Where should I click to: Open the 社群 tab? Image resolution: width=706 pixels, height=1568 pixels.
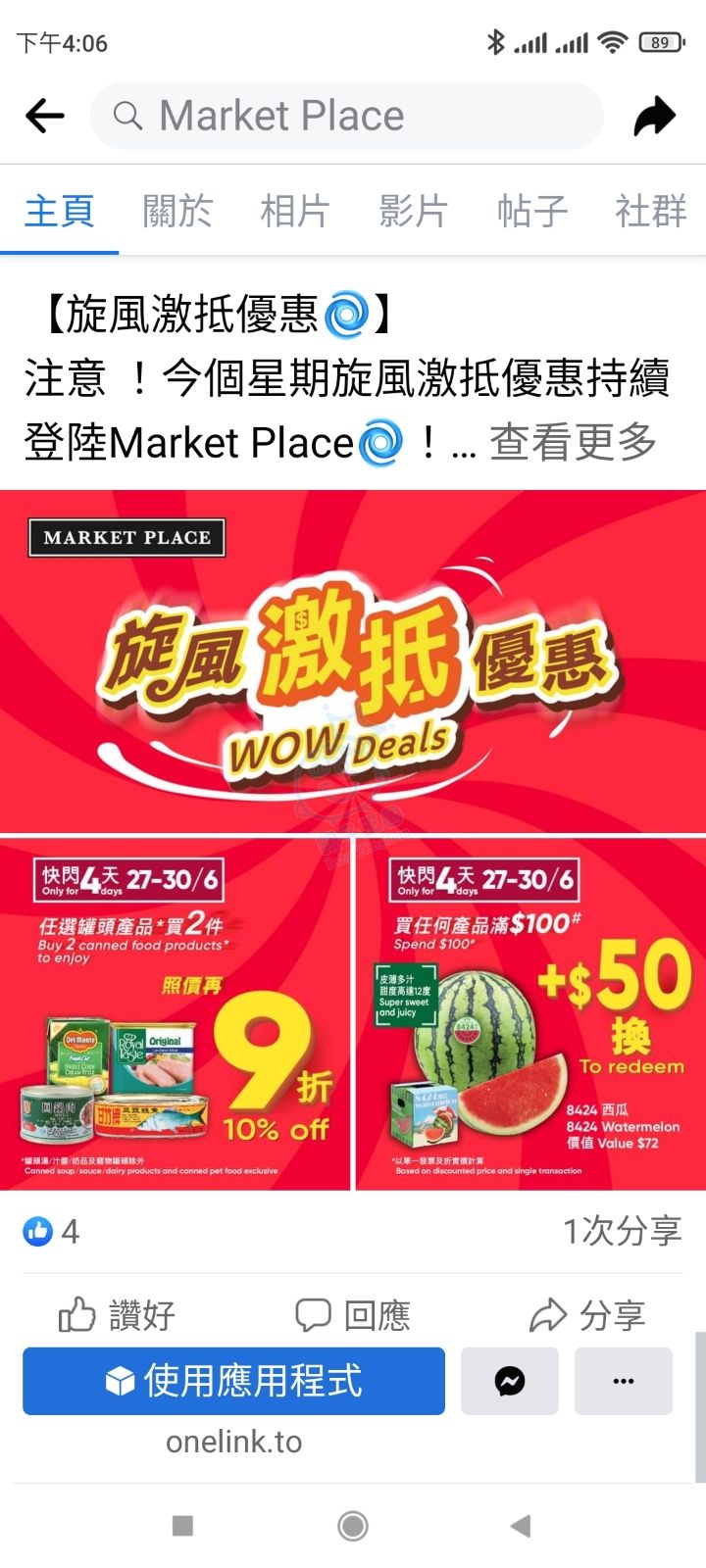coord(649,211)
